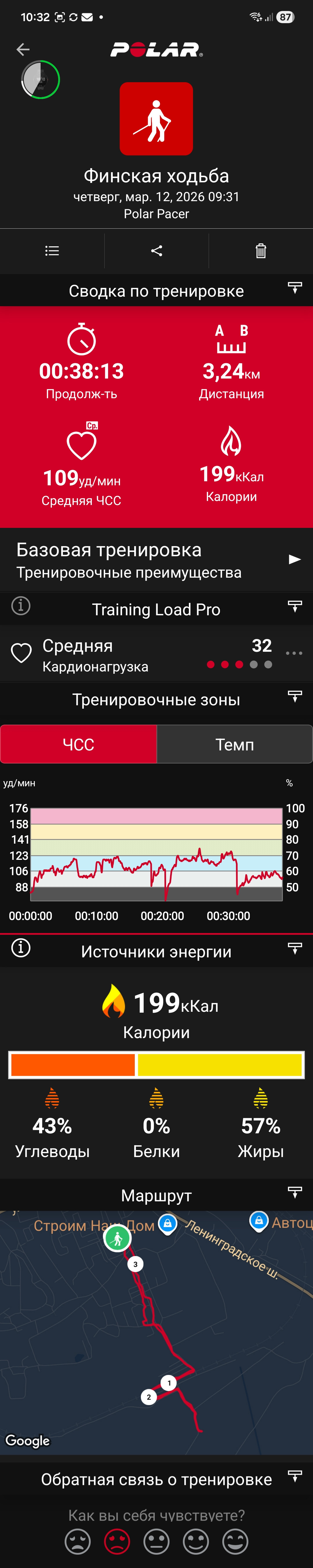Viewport: 313px width, 1568px height.
Task: Go back with the top arrow
Action: click(23, 49)
